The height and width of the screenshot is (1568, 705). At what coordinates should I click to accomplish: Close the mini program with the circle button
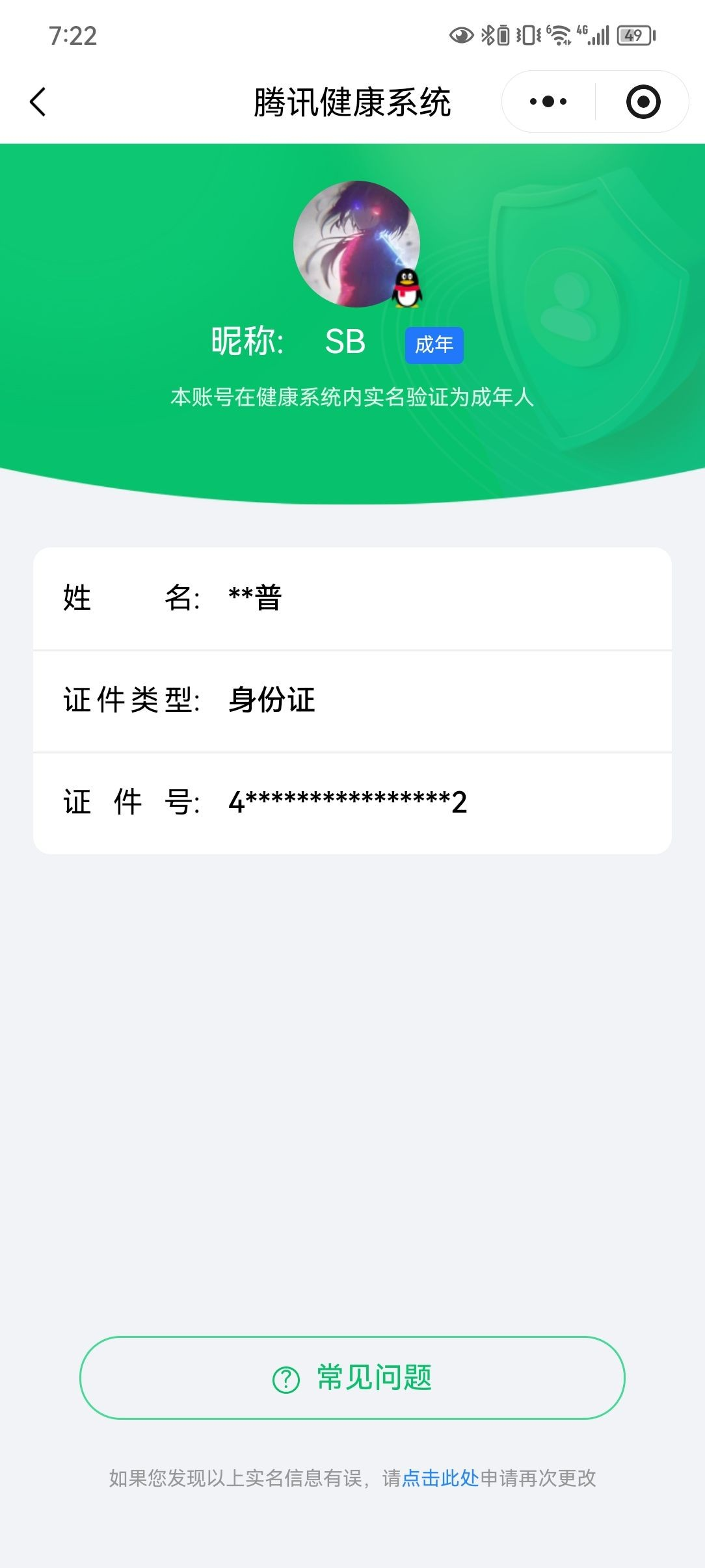click(643, 101)
